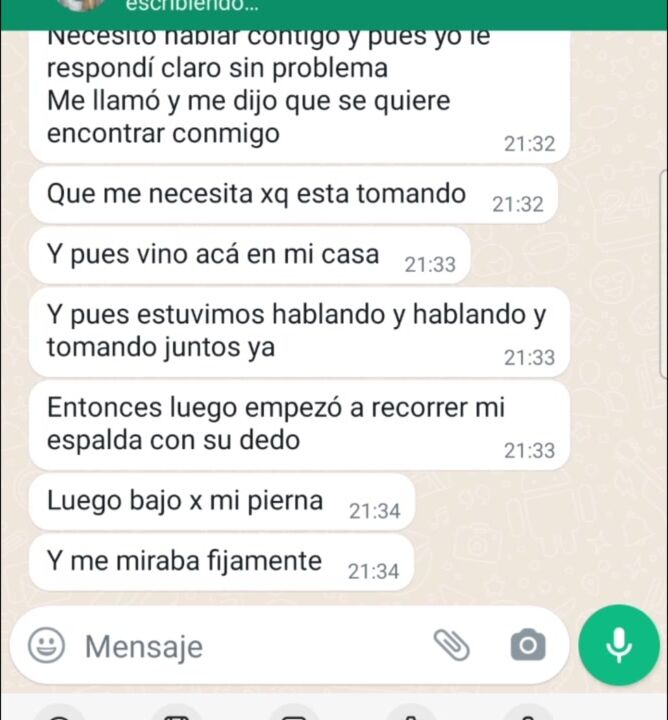Open the camera from message bar

(x=527, y=646)
